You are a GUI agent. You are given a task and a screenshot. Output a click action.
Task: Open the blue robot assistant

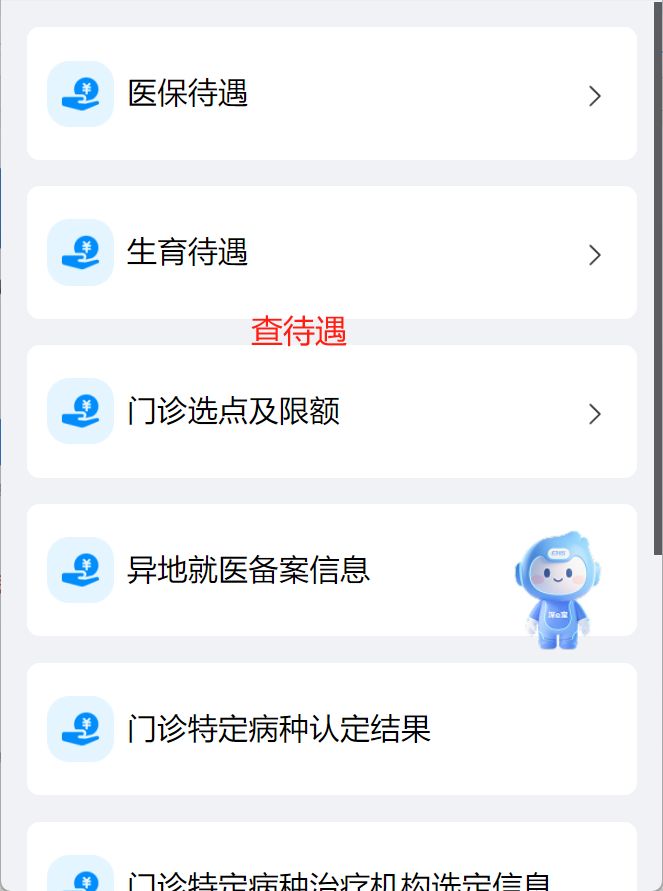[557, 590]
